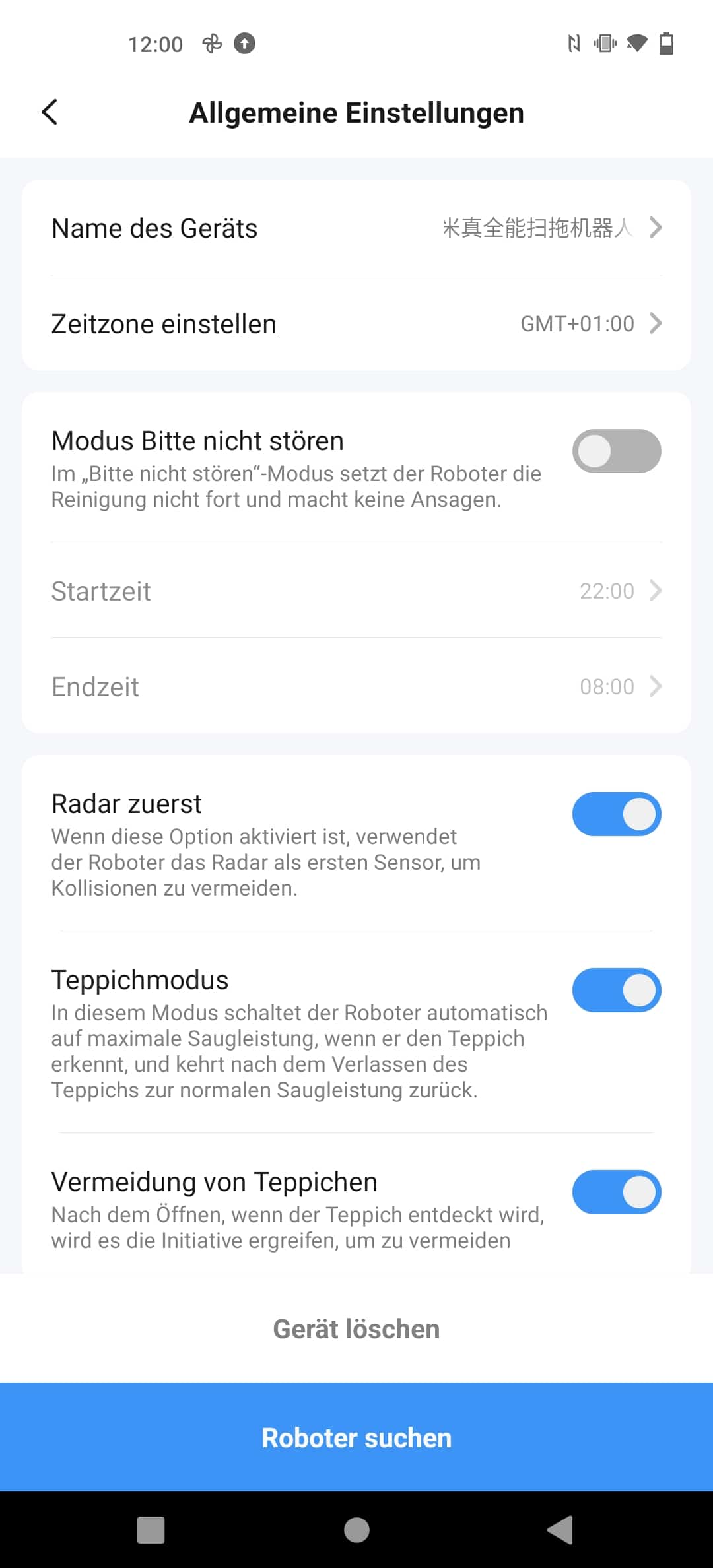This screenshot has width=713, height=1568.
Task: Open the Endzeit 08:00 row
Action: 356,686
